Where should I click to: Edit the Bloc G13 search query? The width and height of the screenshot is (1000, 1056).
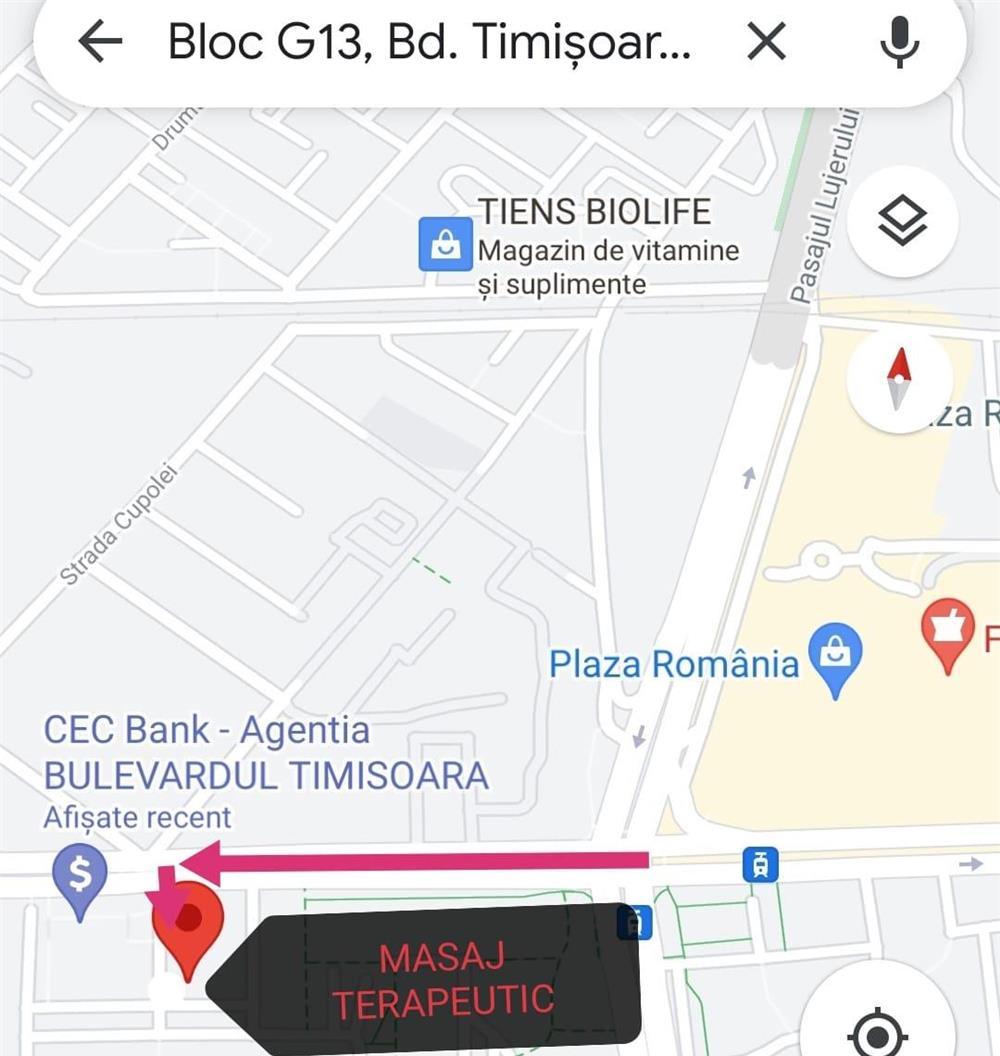(x=428, y=42)
